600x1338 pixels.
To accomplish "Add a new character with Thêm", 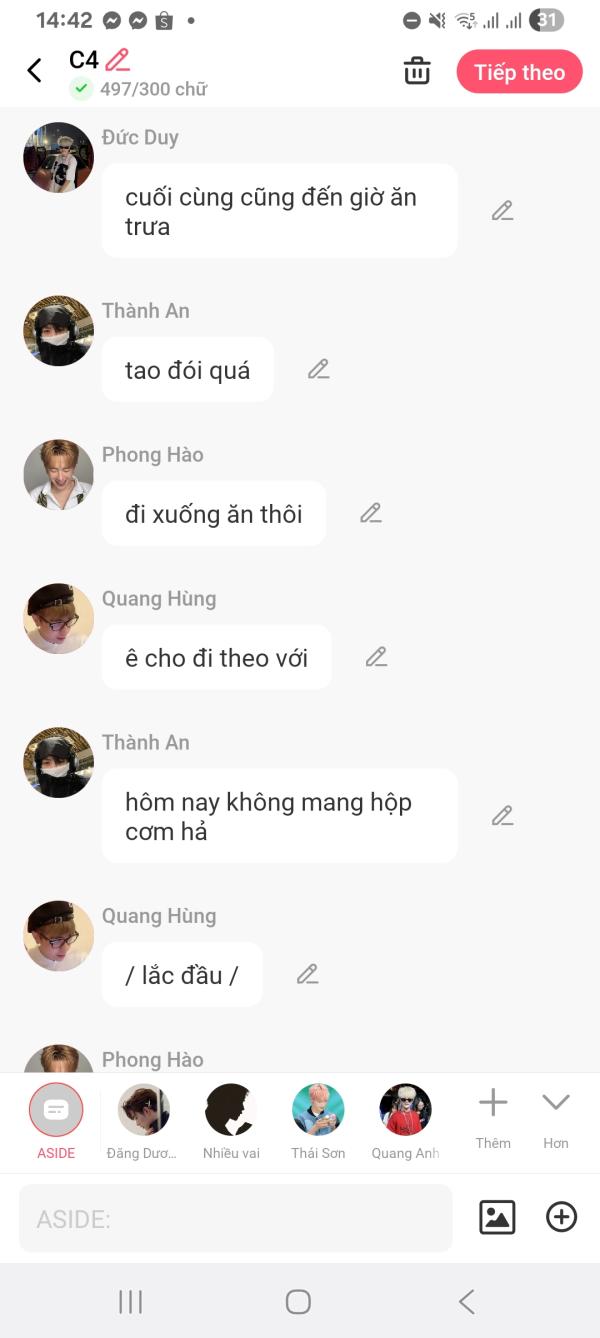I will [x=493, y=1117].
